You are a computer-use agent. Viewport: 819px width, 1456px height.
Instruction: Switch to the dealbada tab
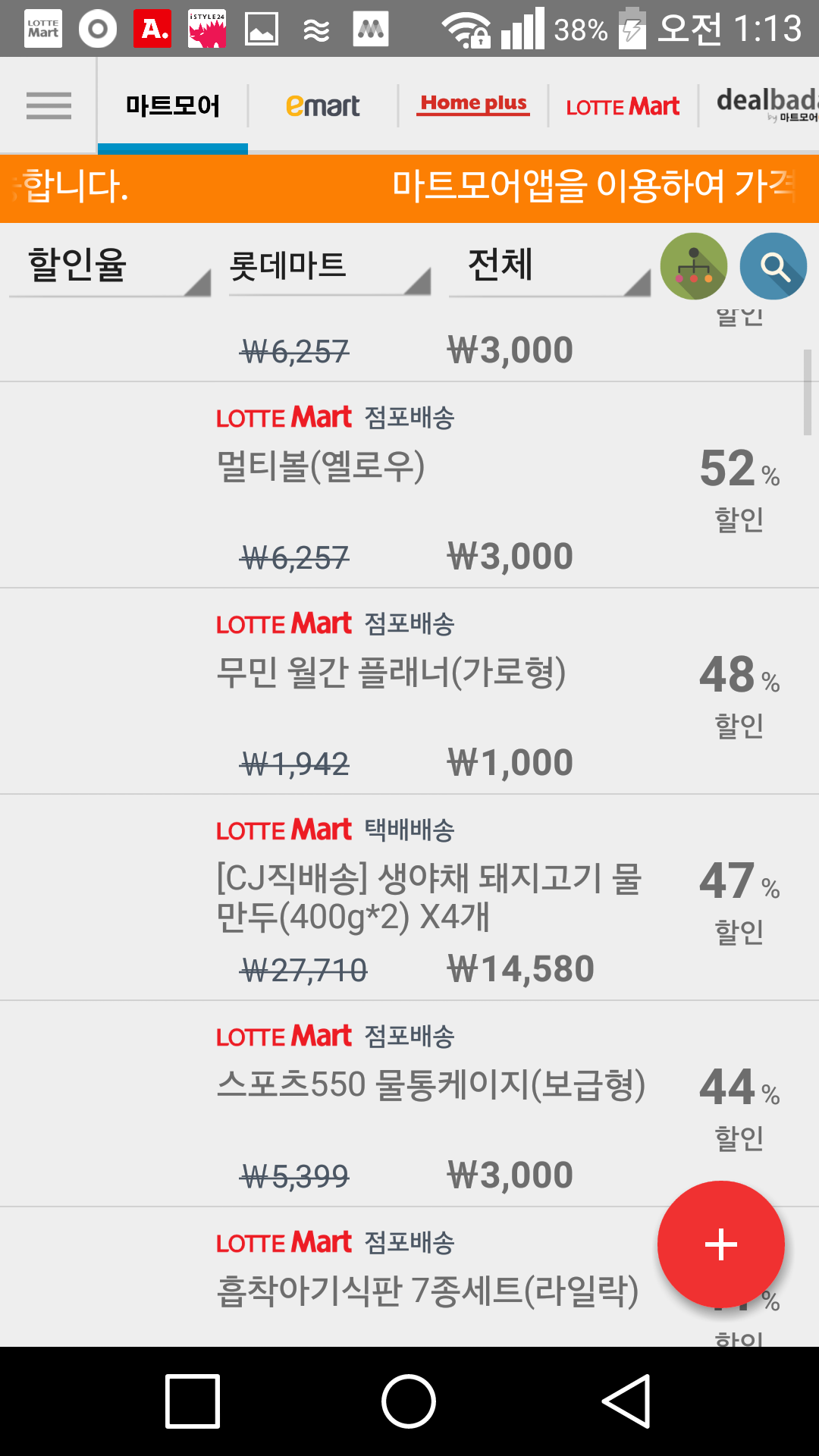coord(766,104)
